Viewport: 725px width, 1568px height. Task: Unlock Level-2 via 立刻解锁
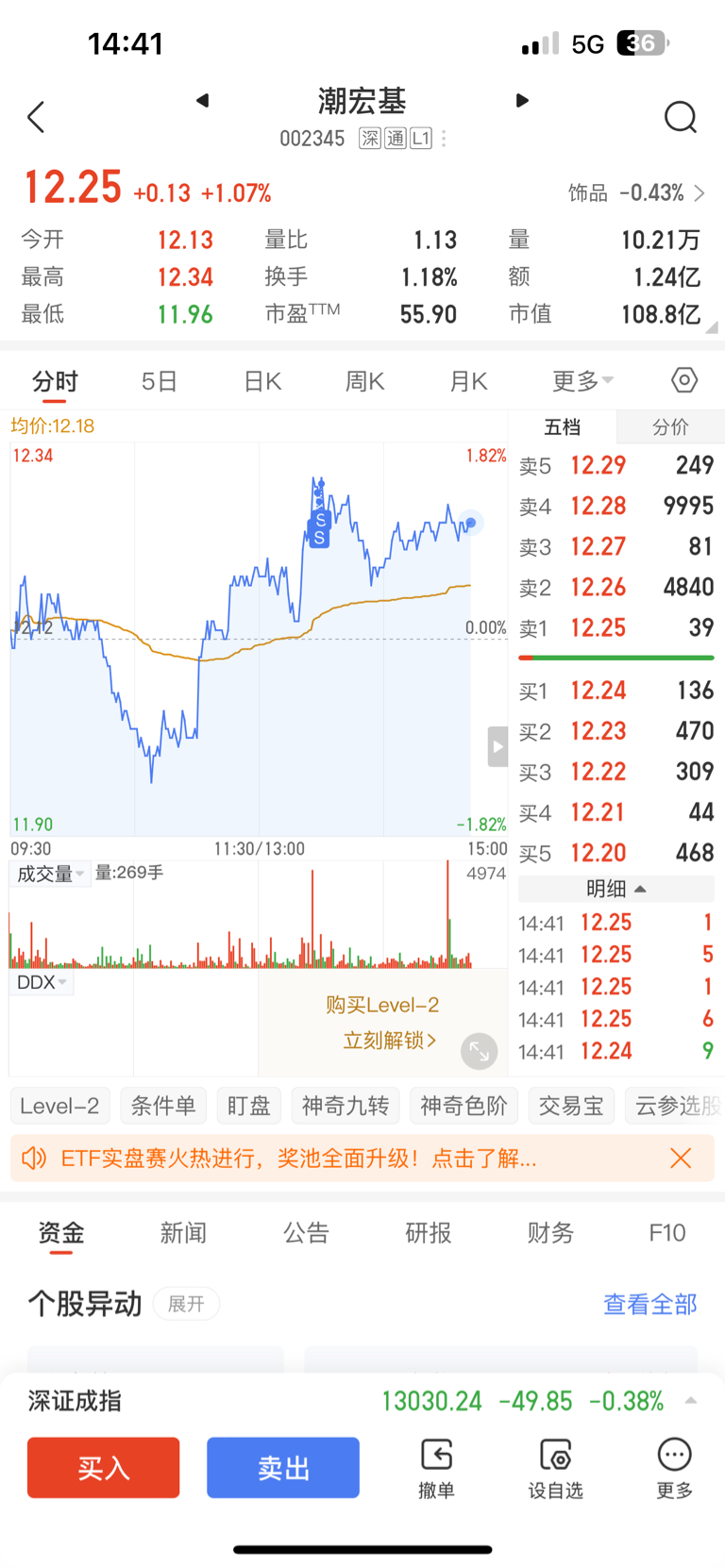pyautogui.click(x=390, y=1041)
